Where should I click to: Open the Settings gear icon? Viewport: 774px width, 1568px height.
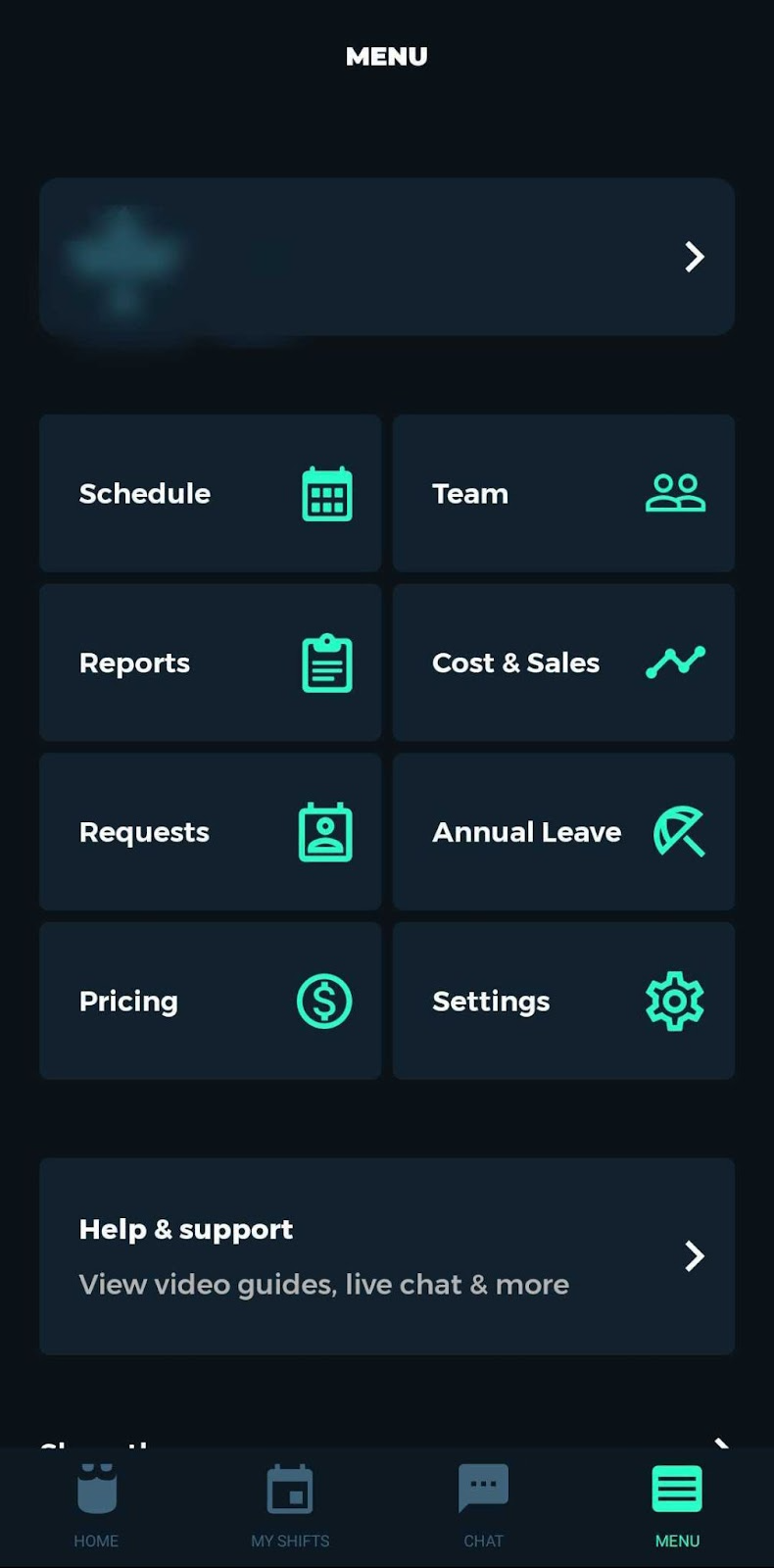coord(675,1001)
